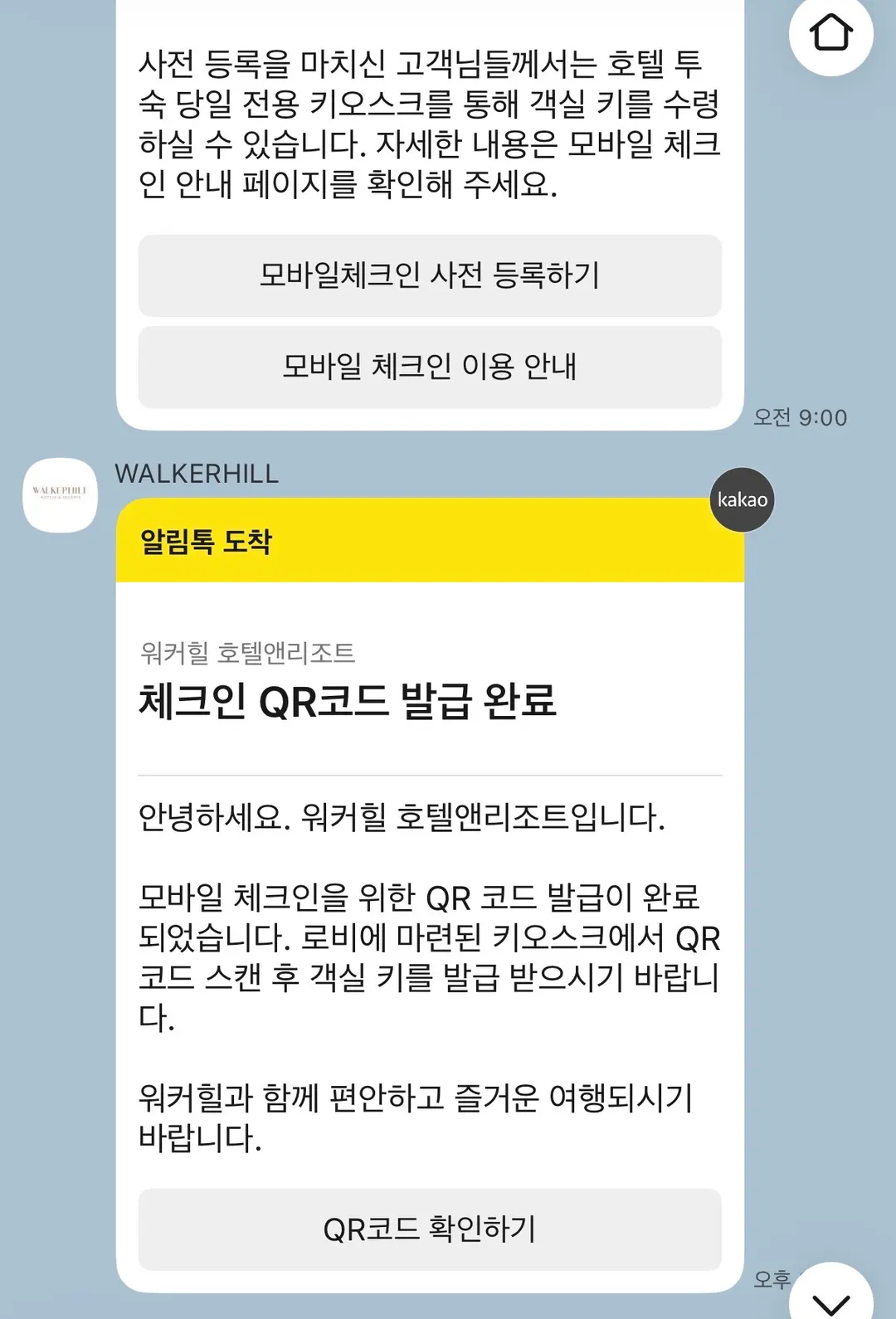Open 모바일 체크인 이용 안내

[x=430, y=367]
